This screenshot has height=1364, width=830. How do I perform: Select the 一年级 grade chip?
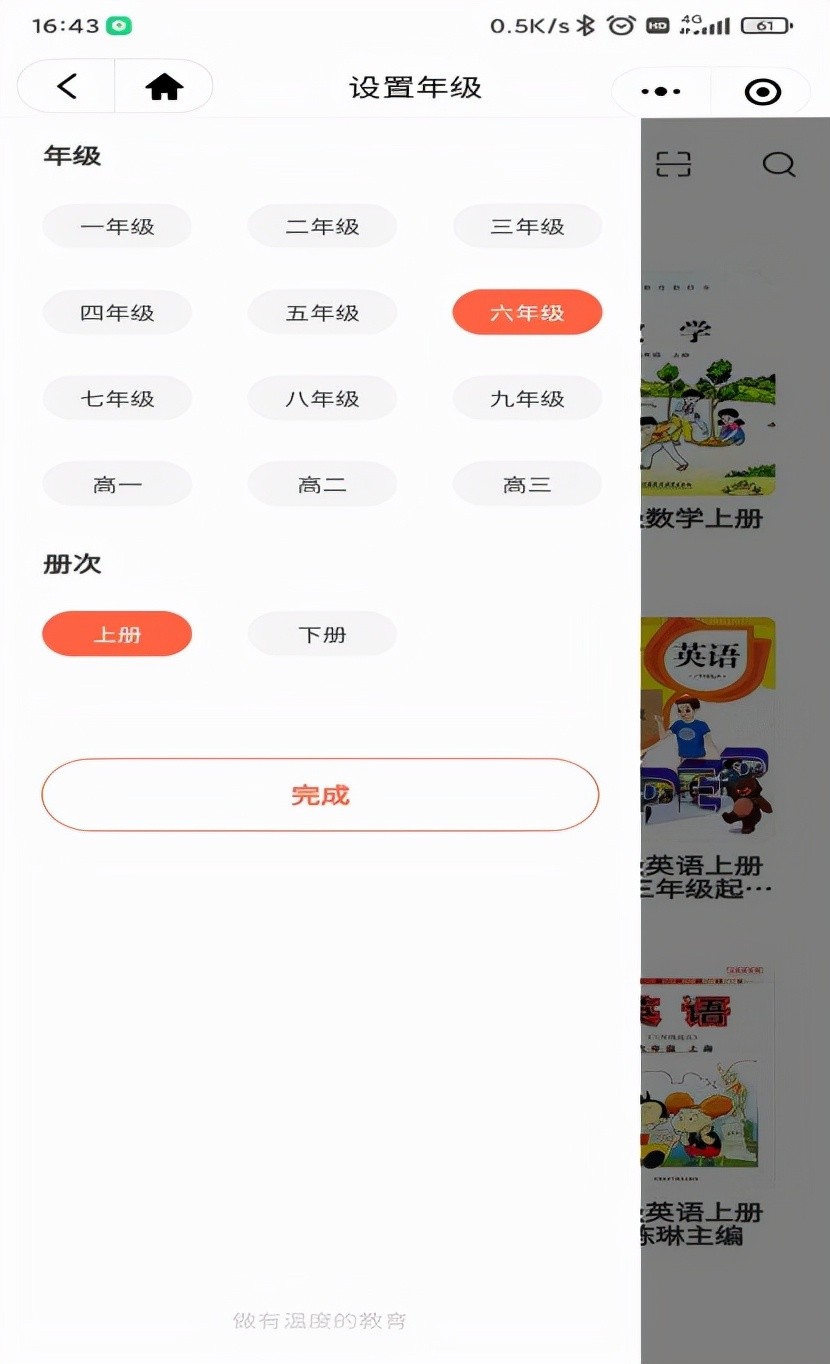[117, 227]
